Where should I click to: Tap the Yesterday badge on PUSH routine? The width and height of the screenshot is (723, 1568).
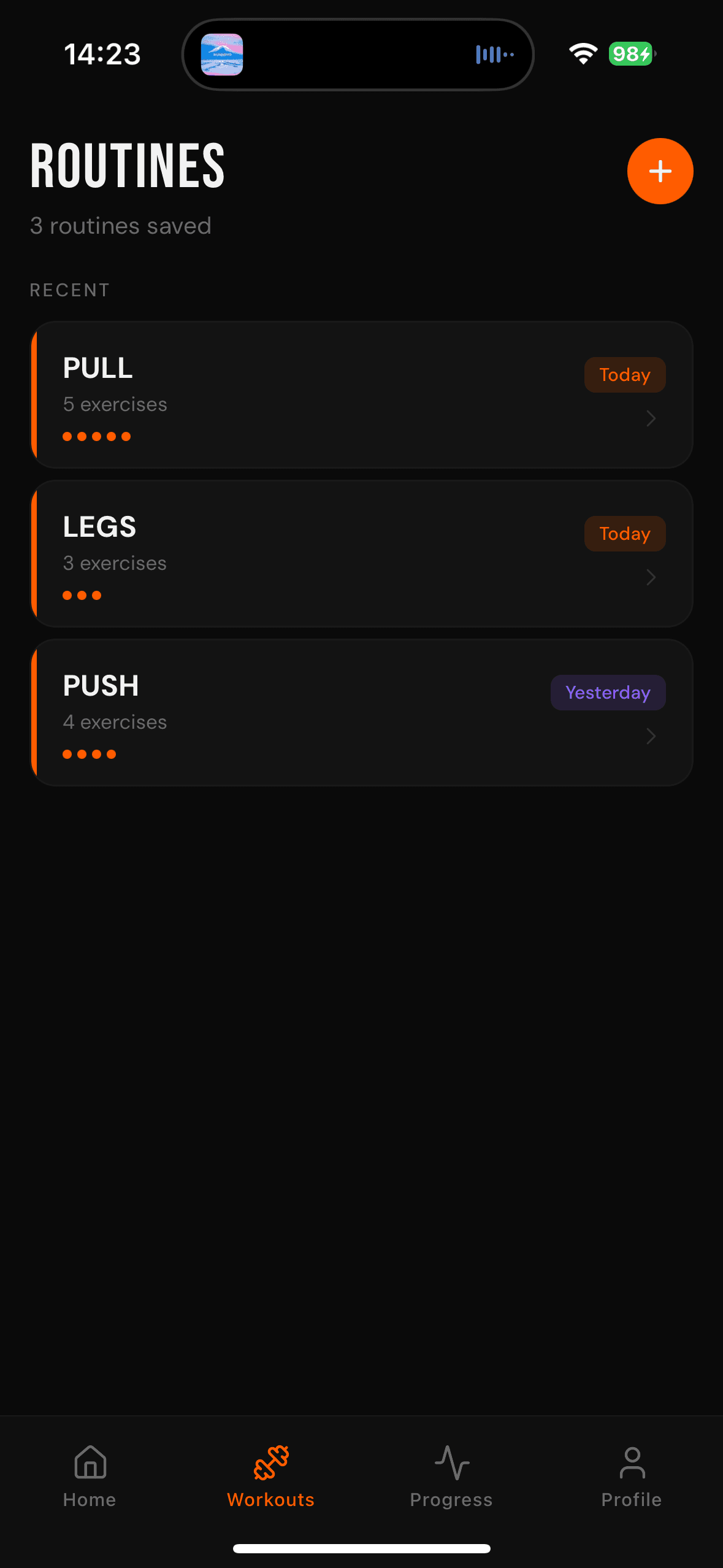coord(608,692)
